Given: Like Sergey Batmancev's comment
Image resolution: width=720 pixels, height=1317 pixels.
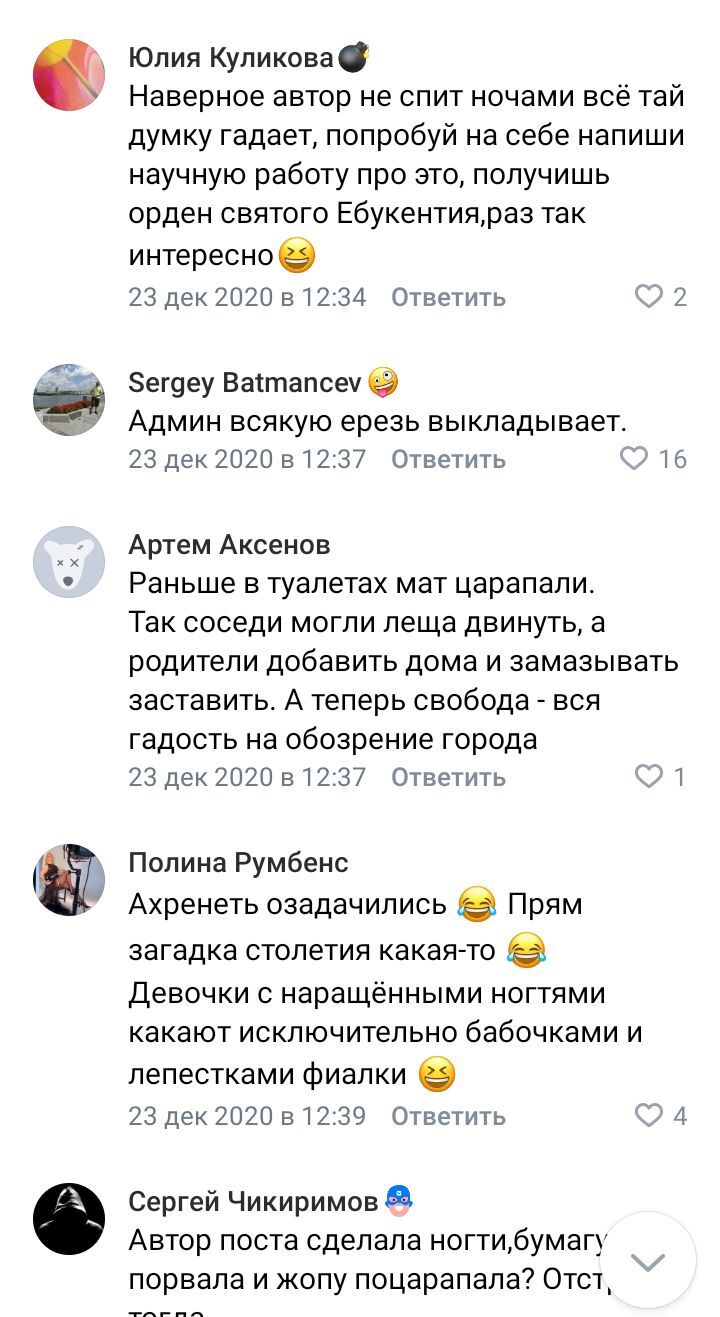Looking at the screenshot, I should (x=635, y=459).
